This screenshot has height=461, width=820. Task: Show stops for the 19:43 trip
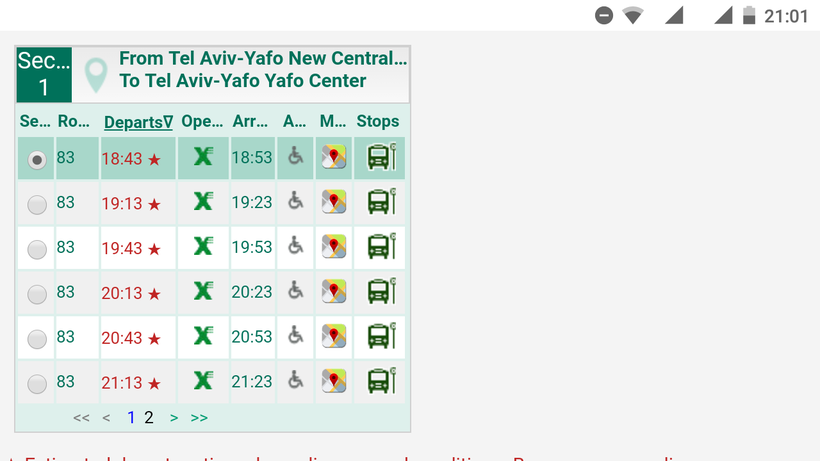tap(380, 247)
